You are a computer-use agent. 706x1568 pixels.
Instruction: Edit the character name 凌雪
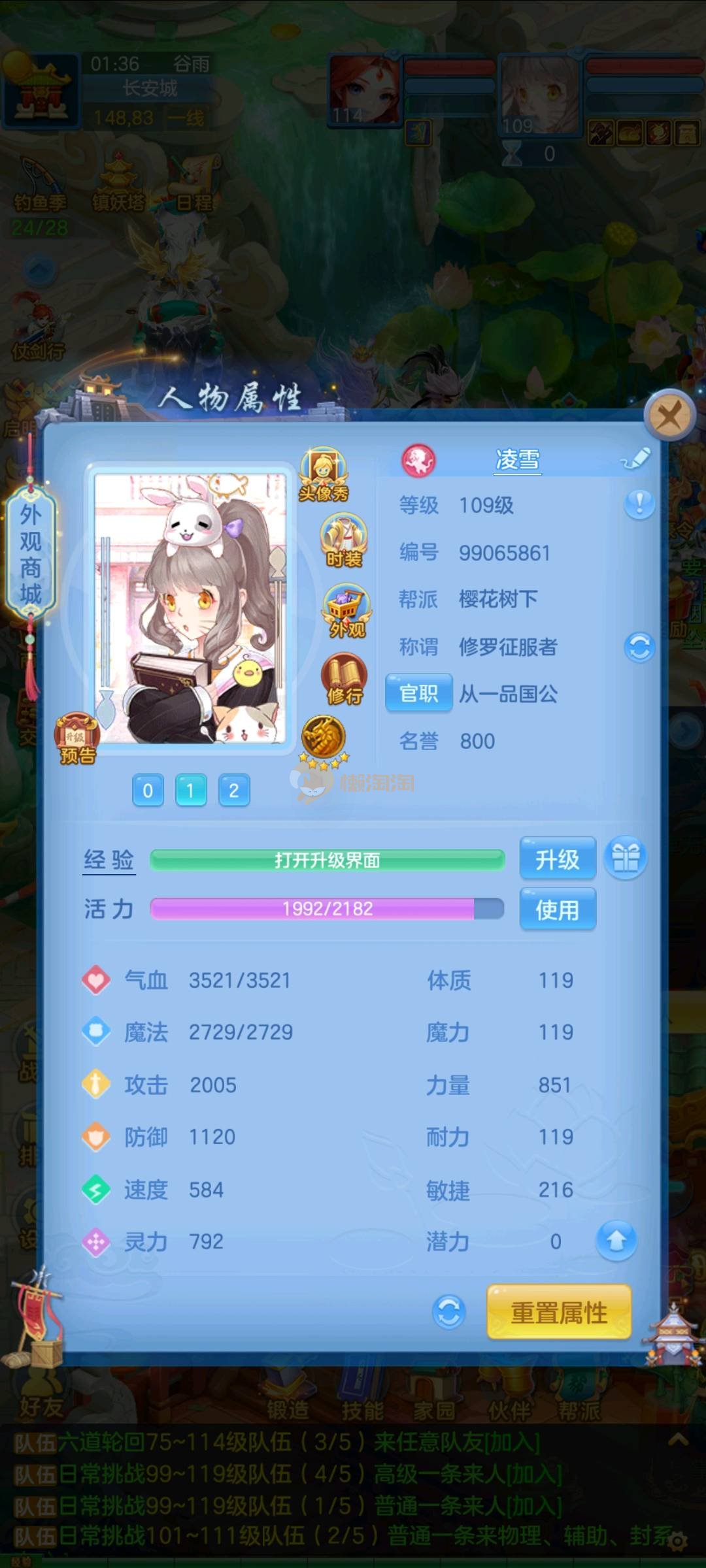[635, 459]
